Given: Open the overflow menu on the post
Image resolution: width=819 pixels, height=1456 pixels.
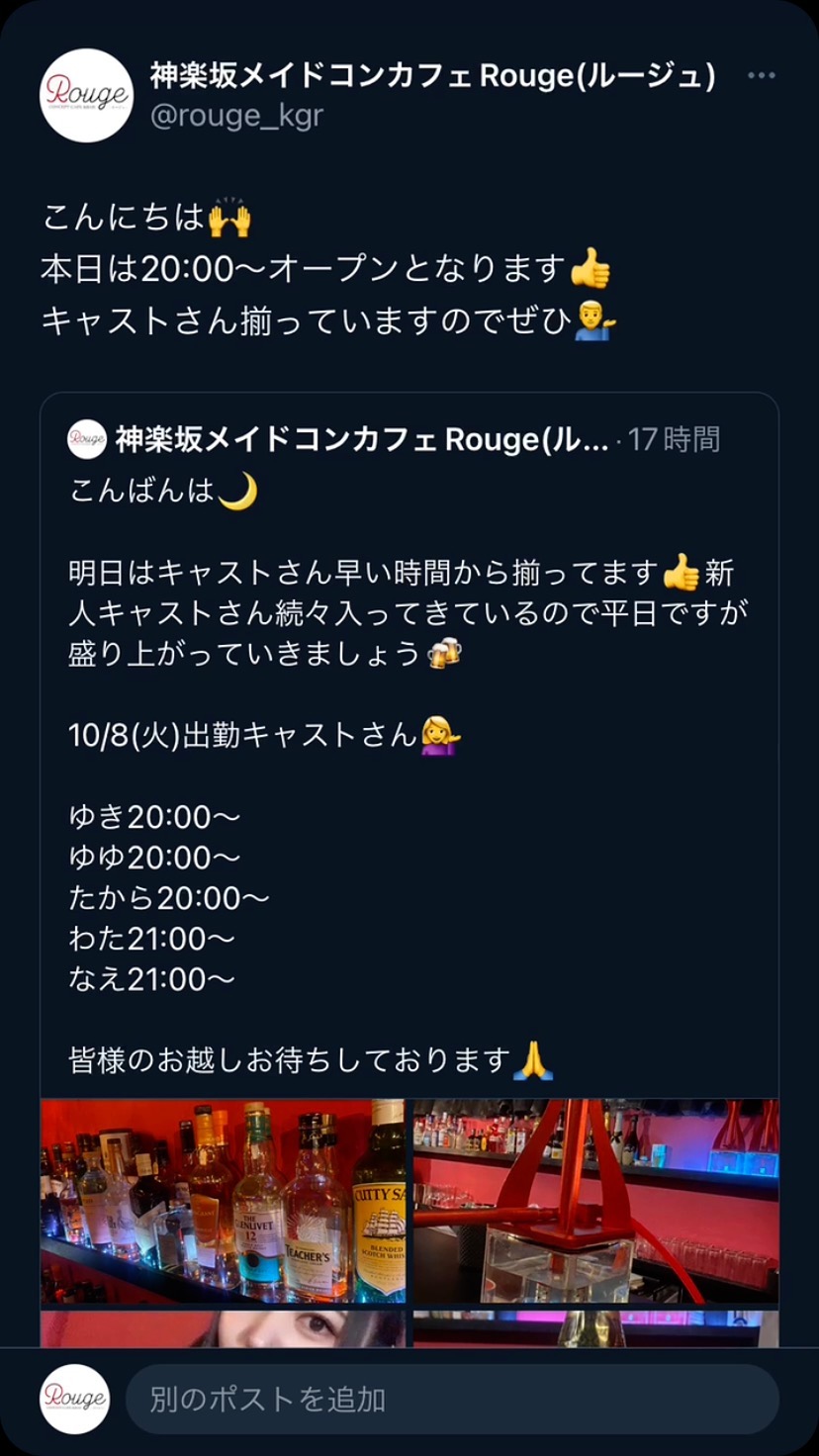Looking at the screenshot, I should tap(761, 76).
